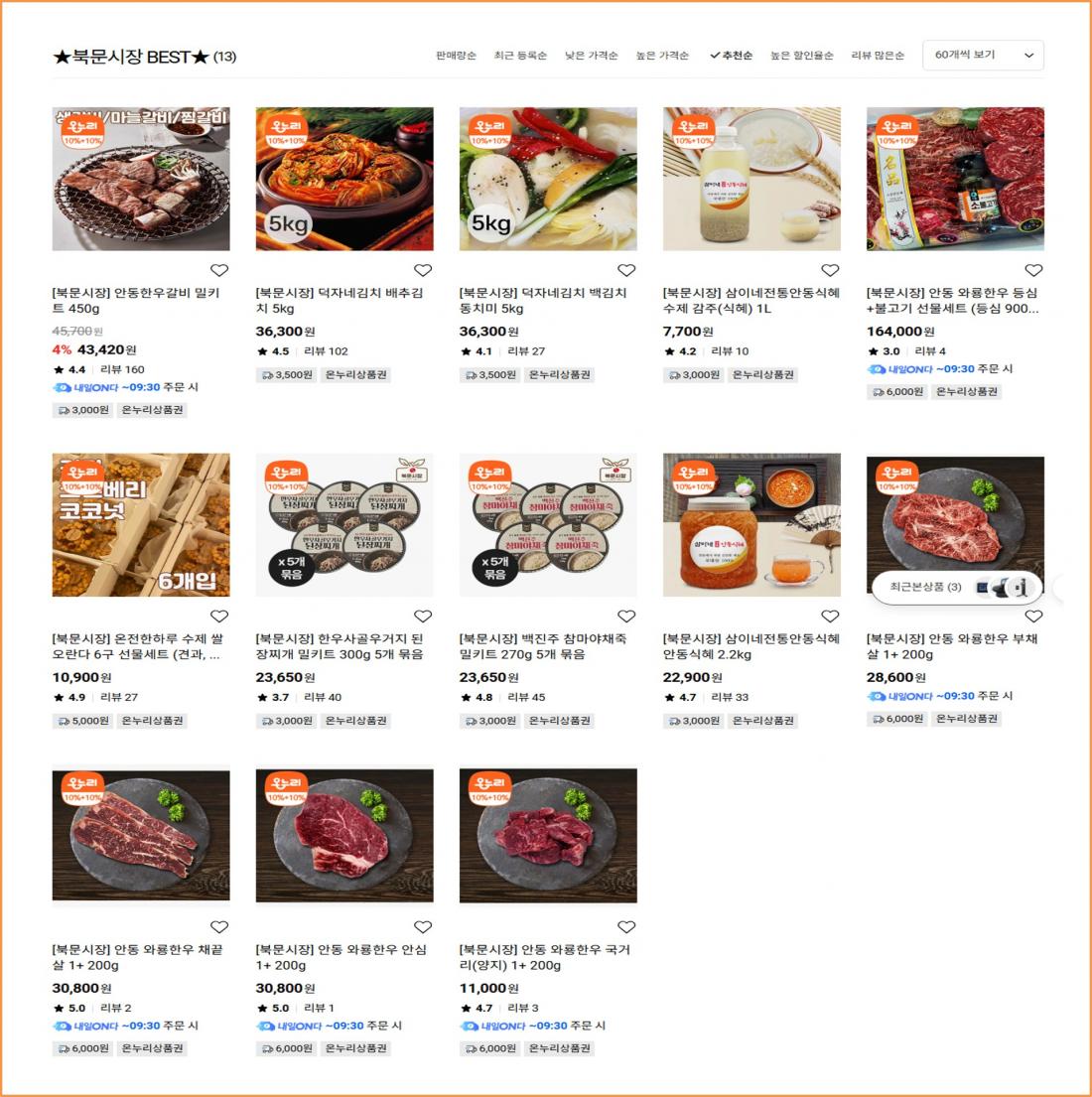Sort by 리뷰 많은순

(x=878, y=56)
